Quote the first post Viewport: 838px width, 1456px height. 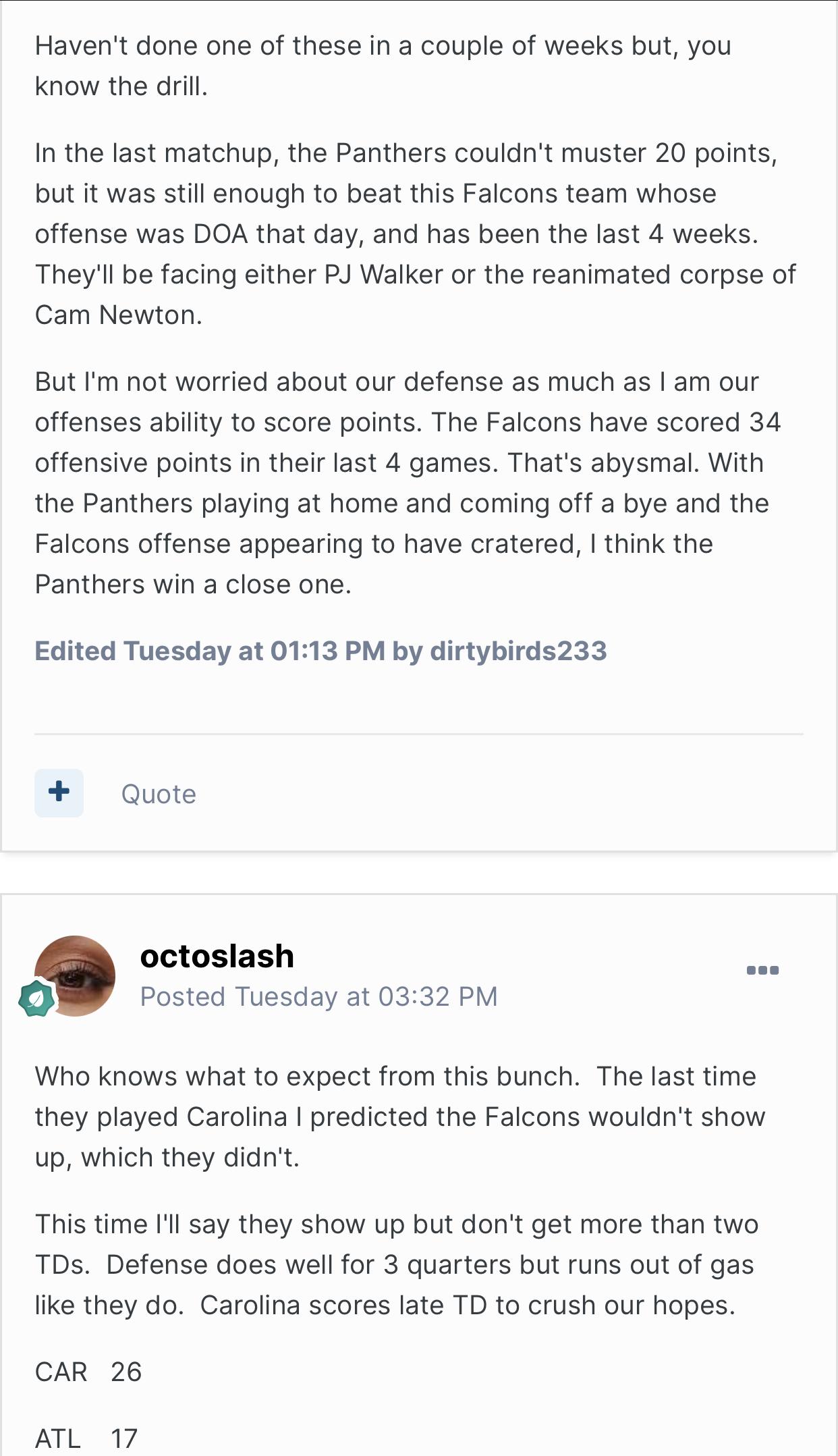tap(159, 794)
